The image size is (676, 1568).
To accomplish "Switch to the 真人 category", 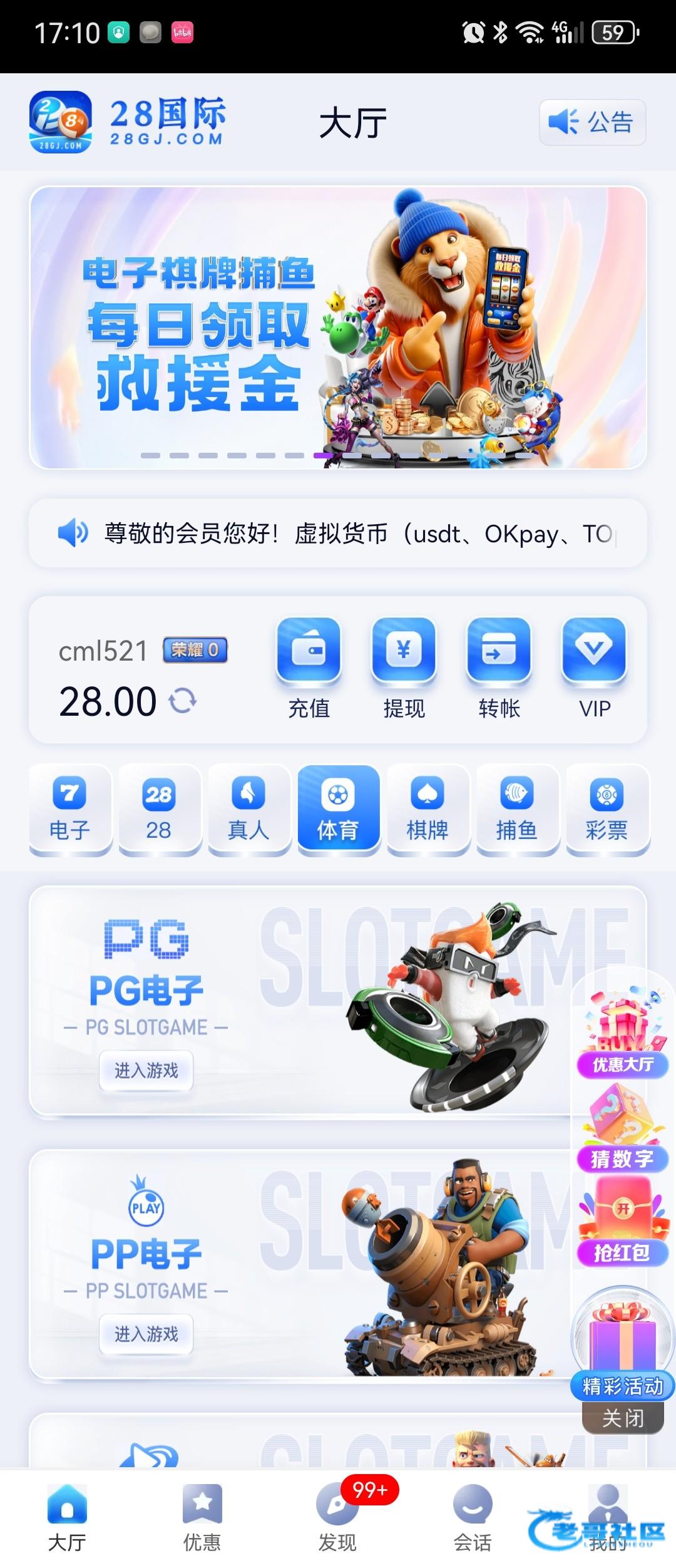I will [x=248, y=808].
